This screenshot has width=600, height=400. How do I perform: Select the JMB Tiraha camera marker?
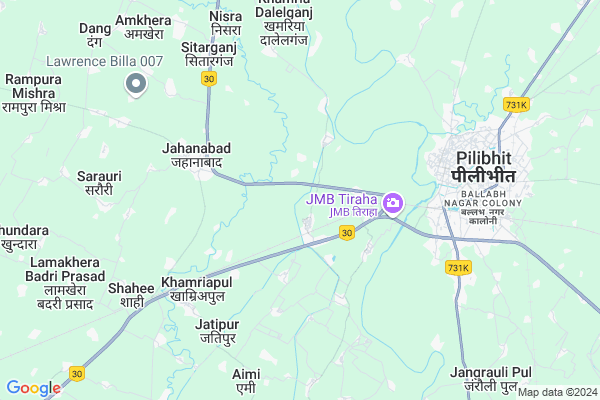[x=392, y=204]
